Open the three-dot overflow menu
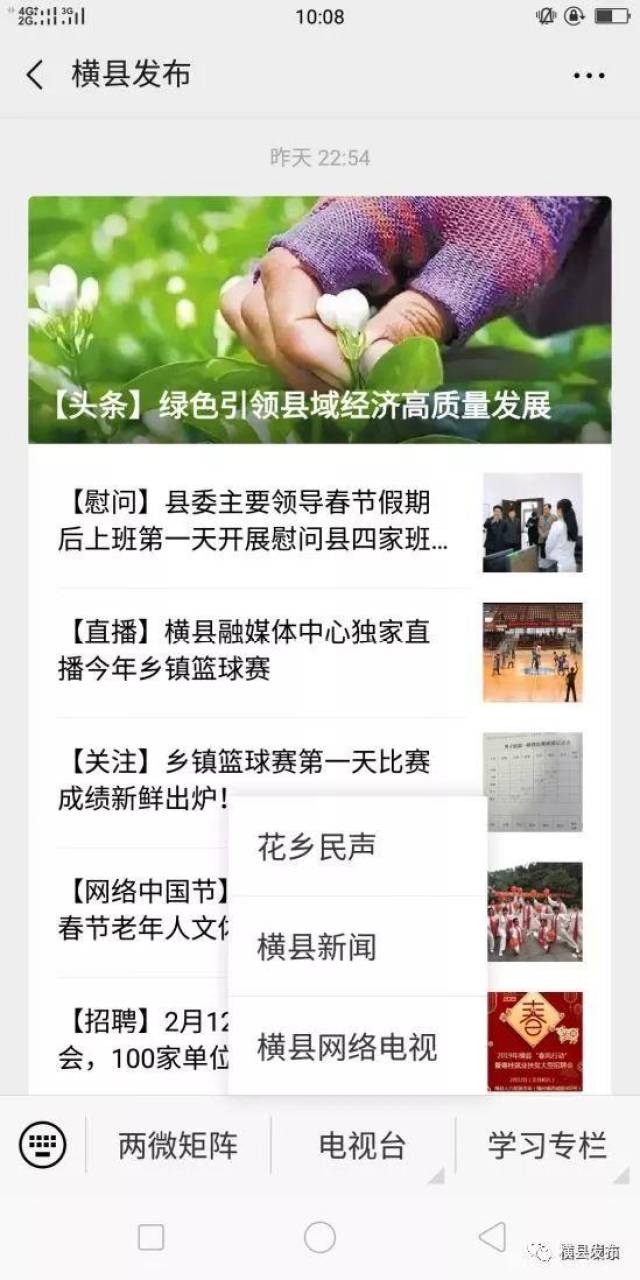 click(x=588, y=75)
